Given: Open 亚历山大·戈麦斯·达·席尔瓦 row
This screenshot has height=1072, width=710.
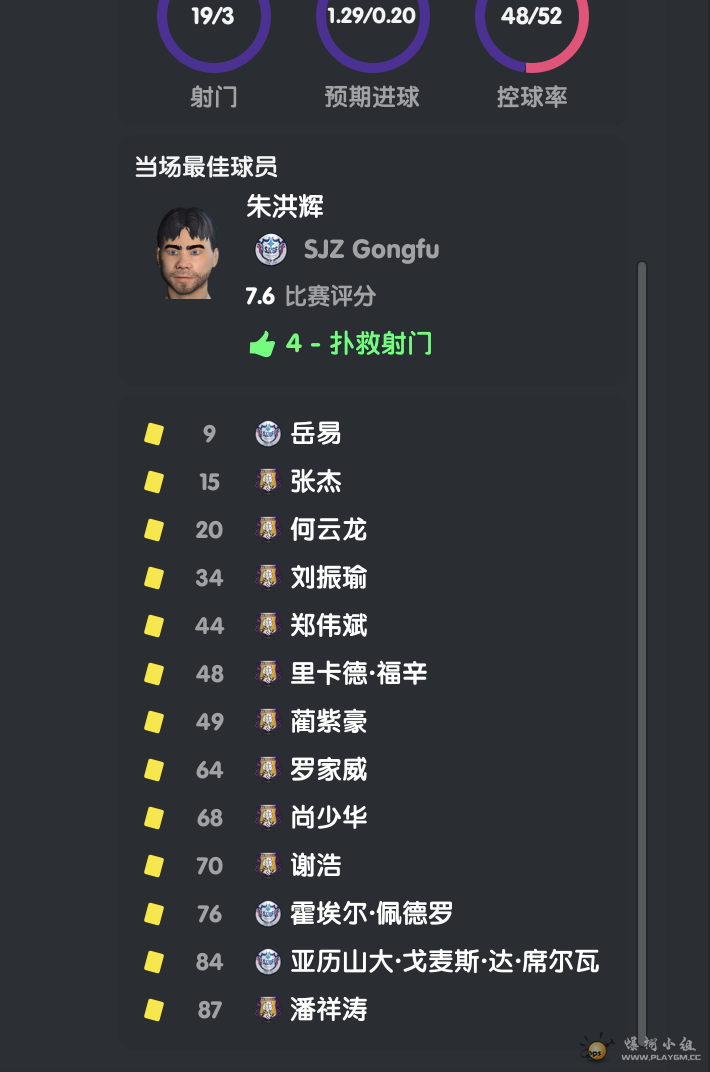Looking at the screenshot, I should 444,962.
